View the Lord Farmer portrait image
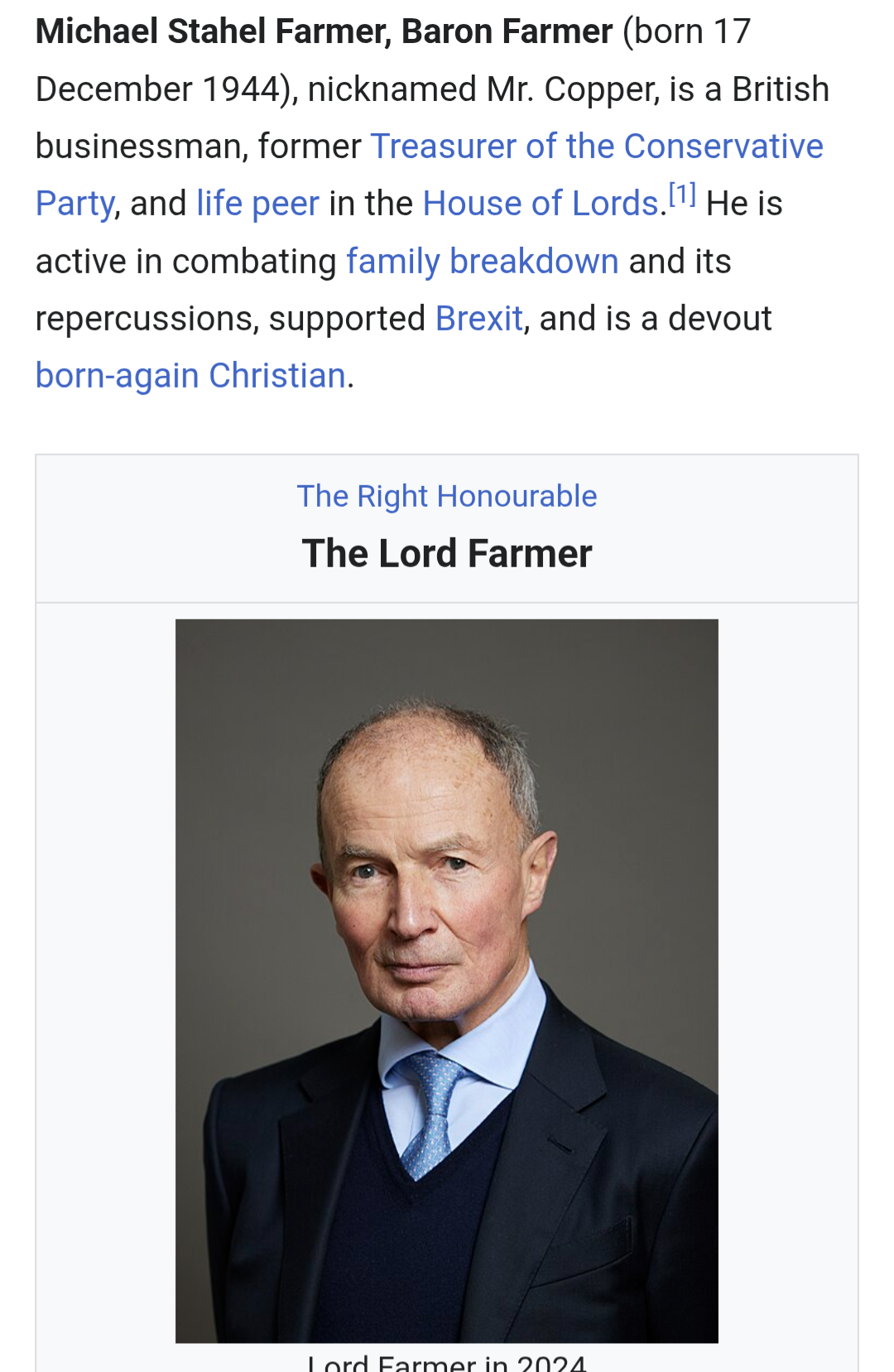 446,980
